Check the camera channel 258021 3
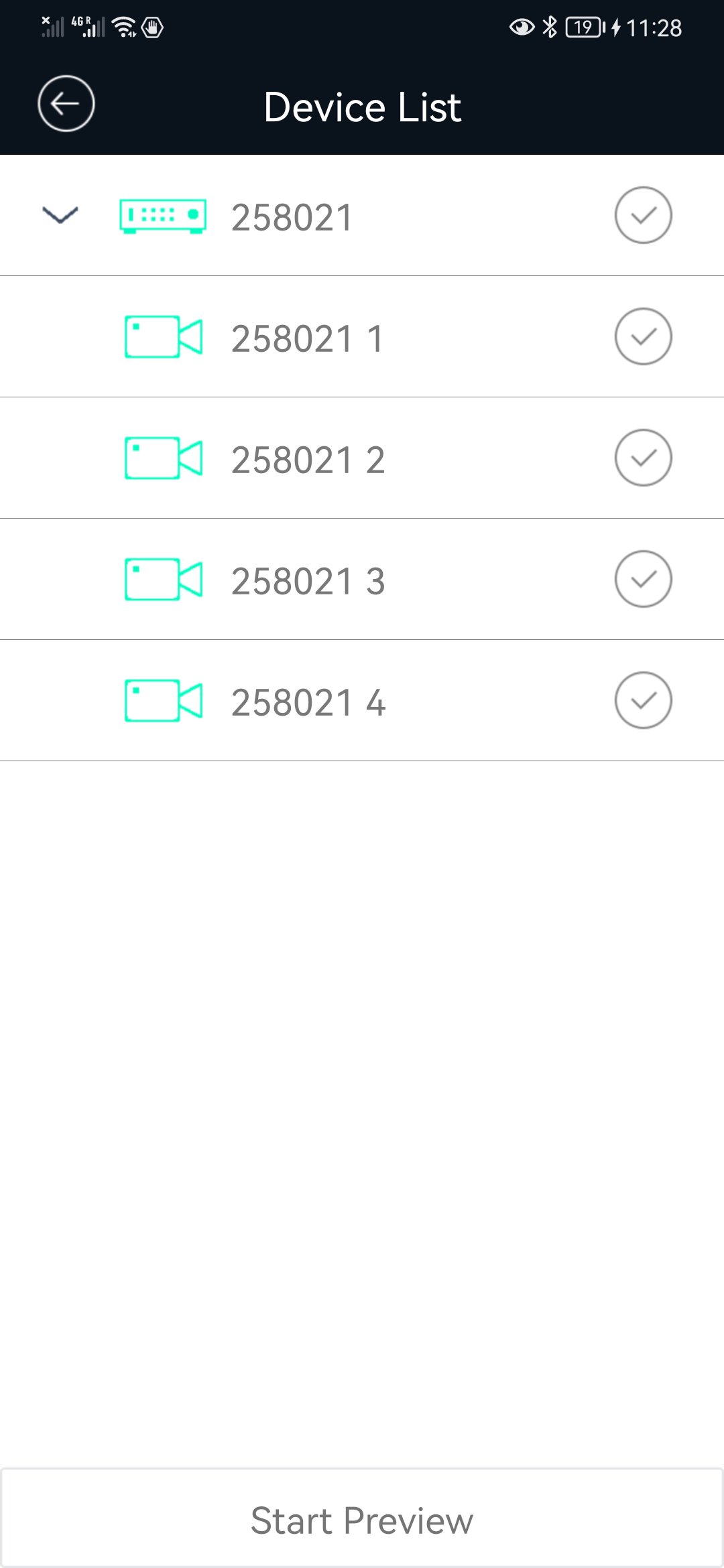Viewport: 724px width, 1568px height. click(643, 579)
